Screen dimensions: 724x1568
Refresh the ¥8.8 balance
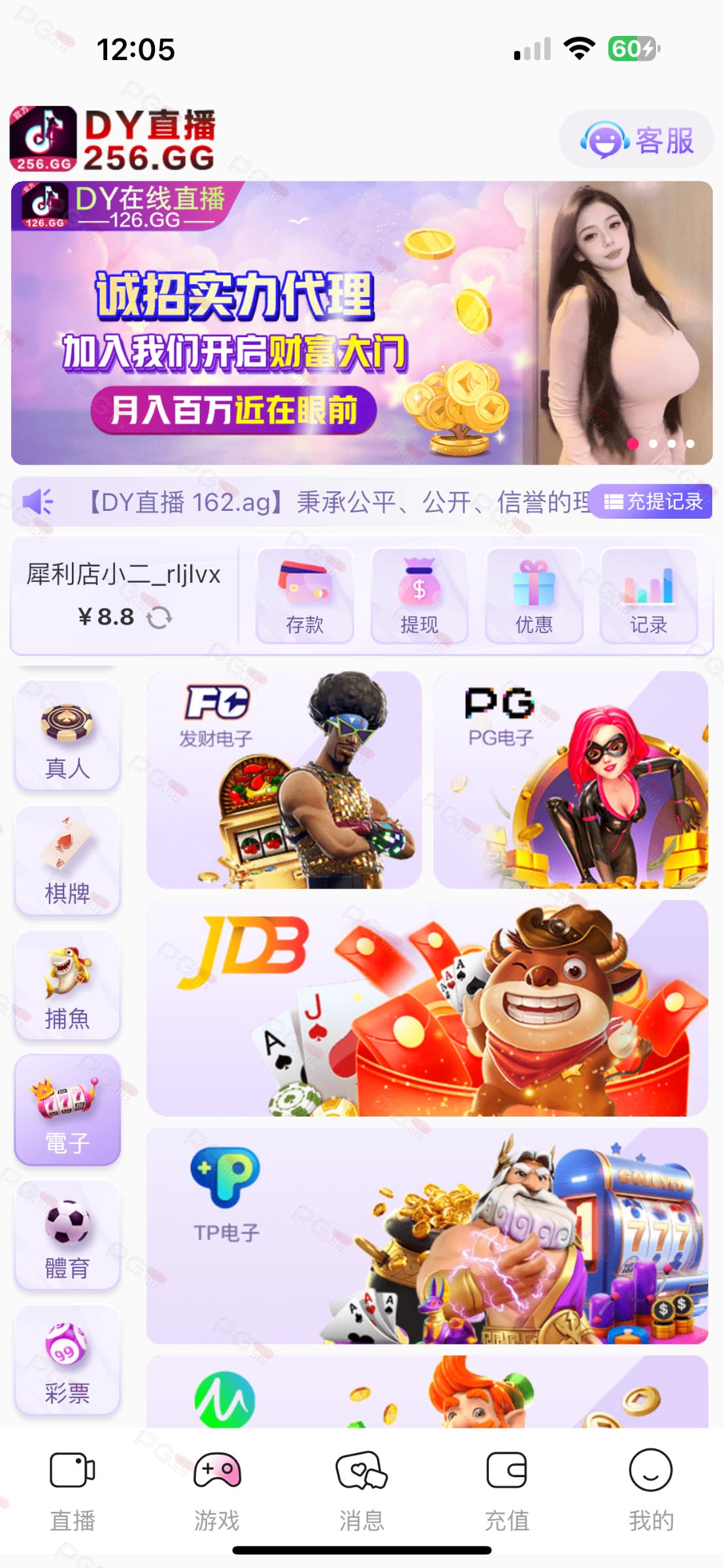pos(159,617)
